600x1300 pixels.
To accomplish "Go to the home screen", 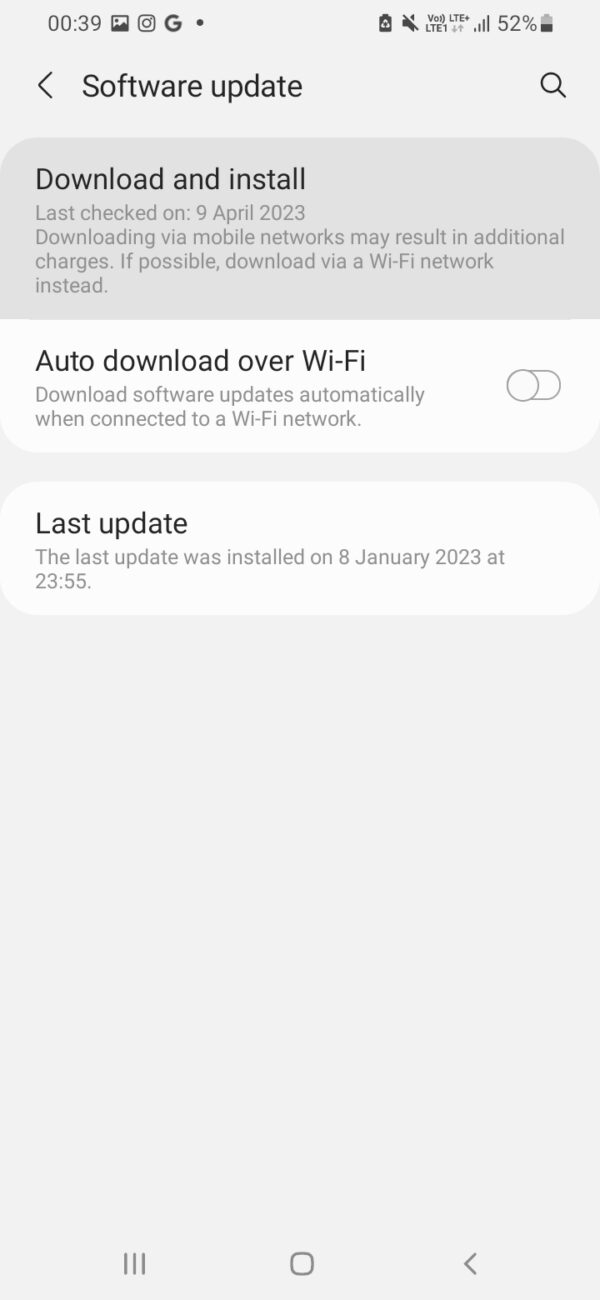I will pyautogui.click(x=301, y=1263).
